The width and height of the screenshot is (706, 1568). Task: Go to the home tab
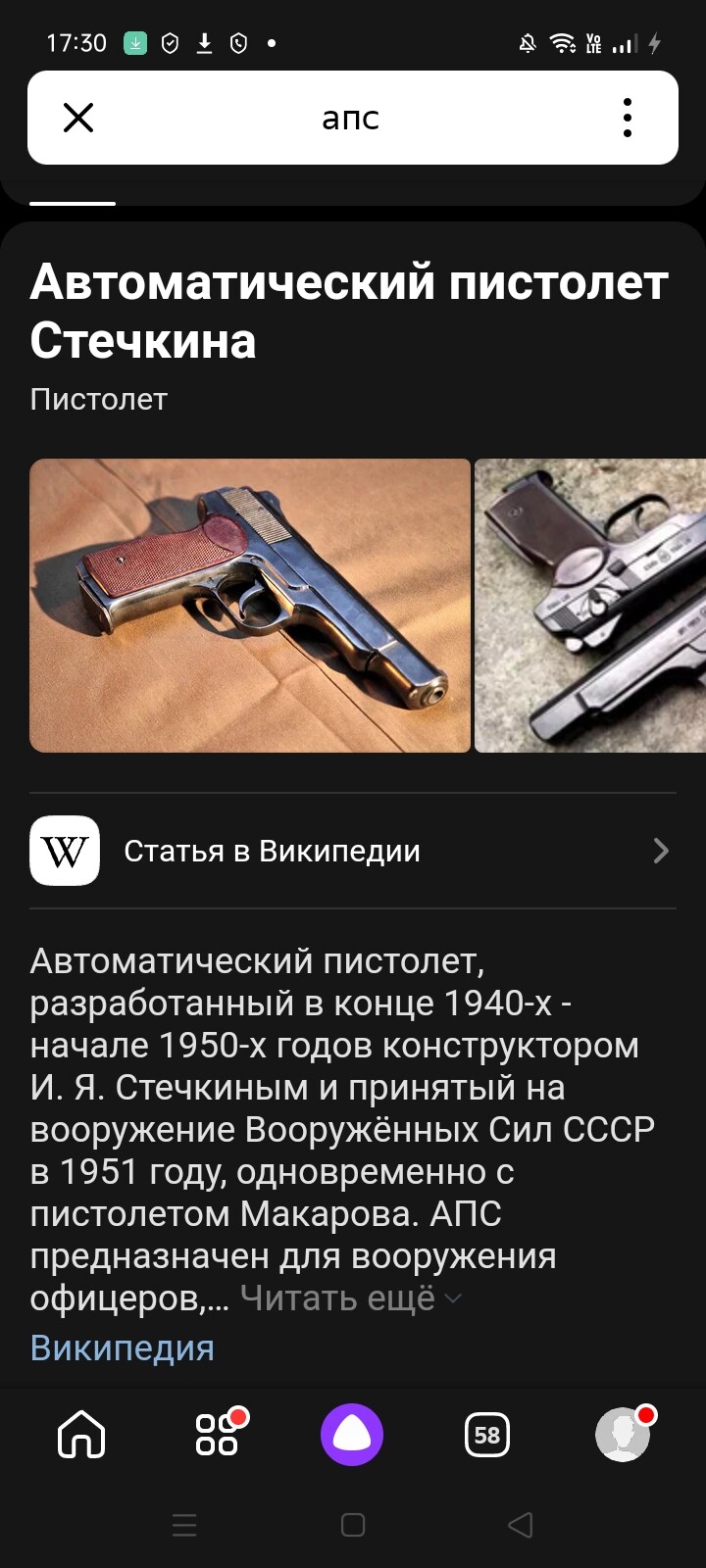82,1435
